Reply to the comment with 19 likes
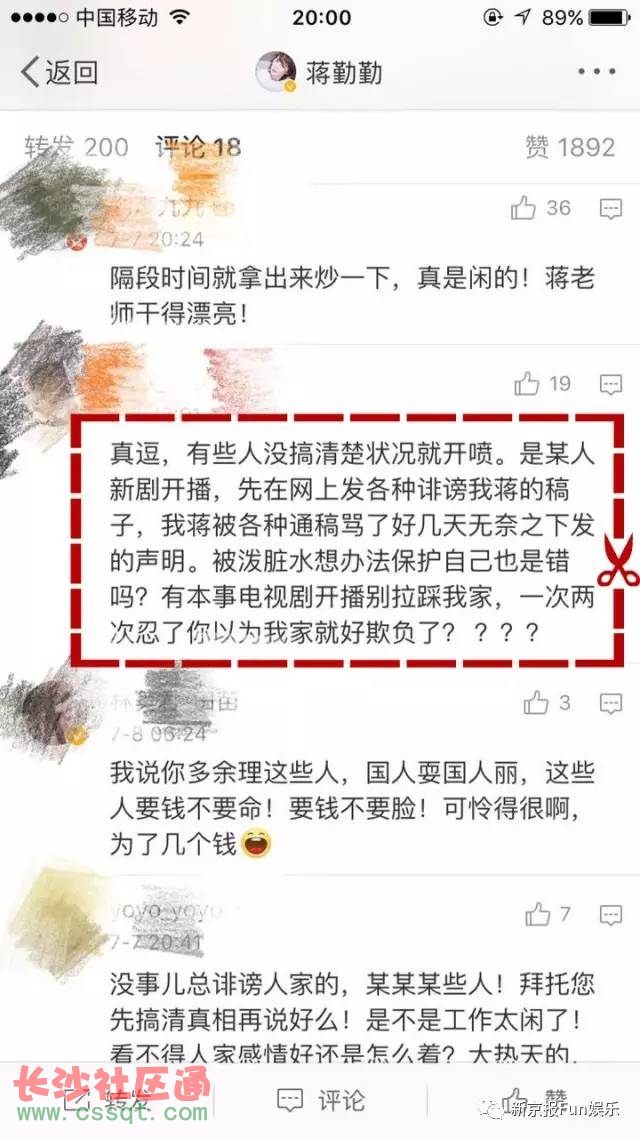 click(x=610, y=384)
